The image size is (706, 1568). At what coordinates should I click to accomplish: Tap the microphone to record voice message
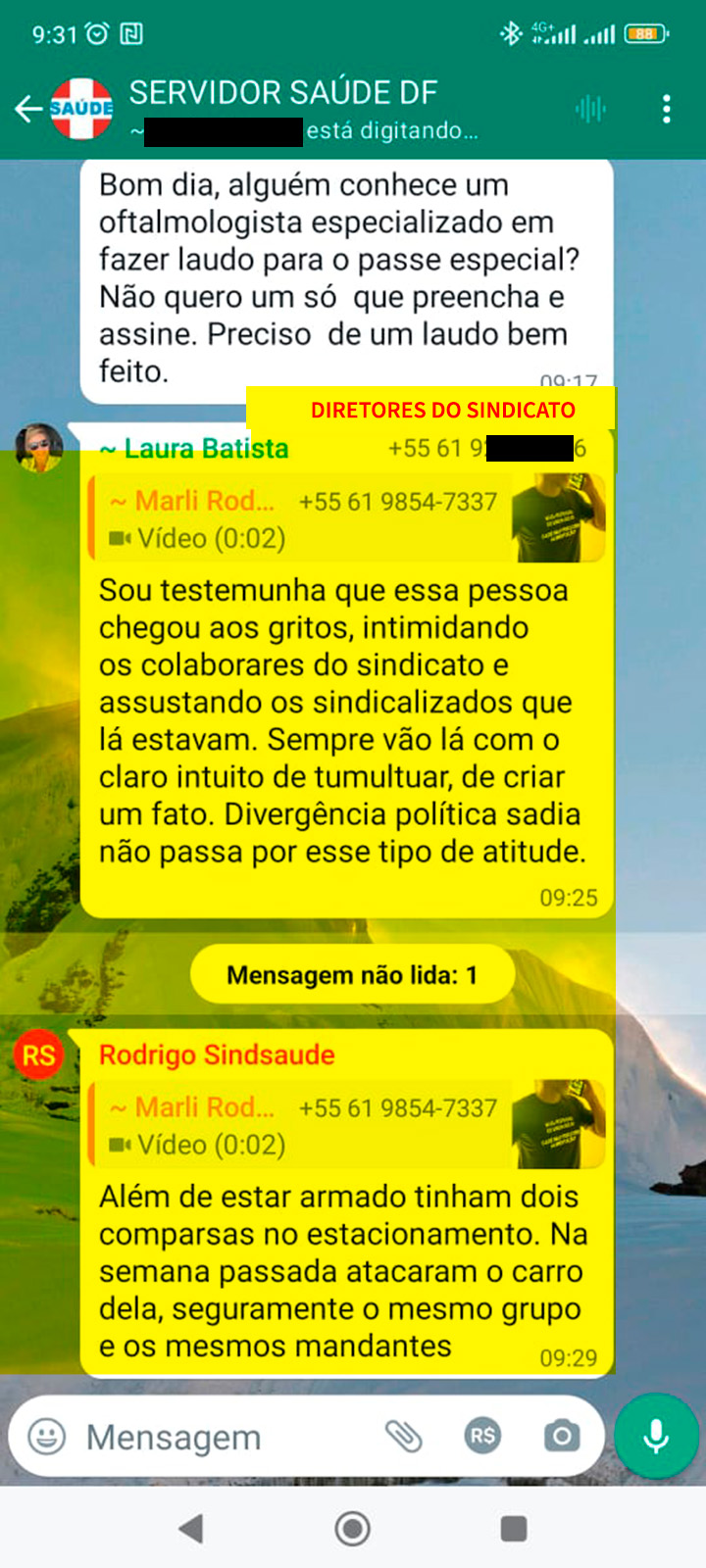[x=656, y=1436]
